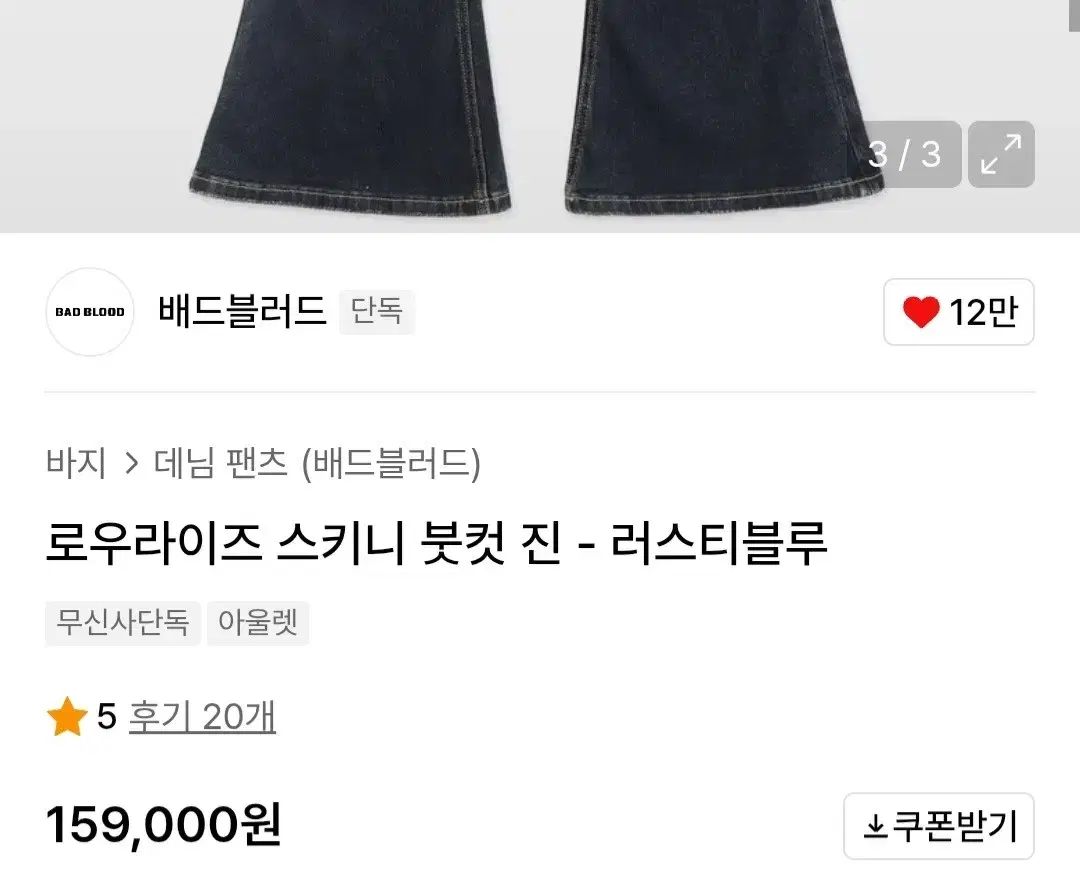
Task: Open the 배드블러드 brand page
Action: 242,312
